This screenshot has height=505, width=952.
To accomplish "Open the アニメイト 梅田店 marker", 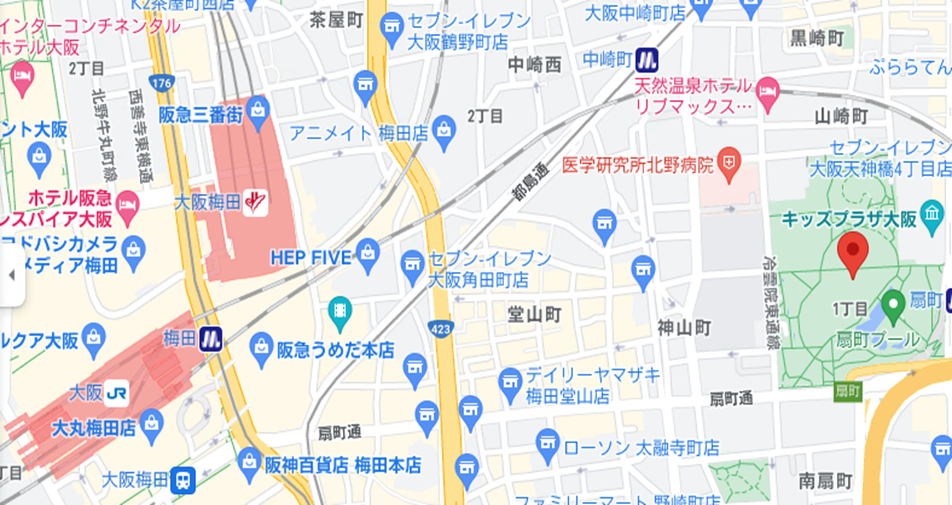I will click(x=444, y=127).
